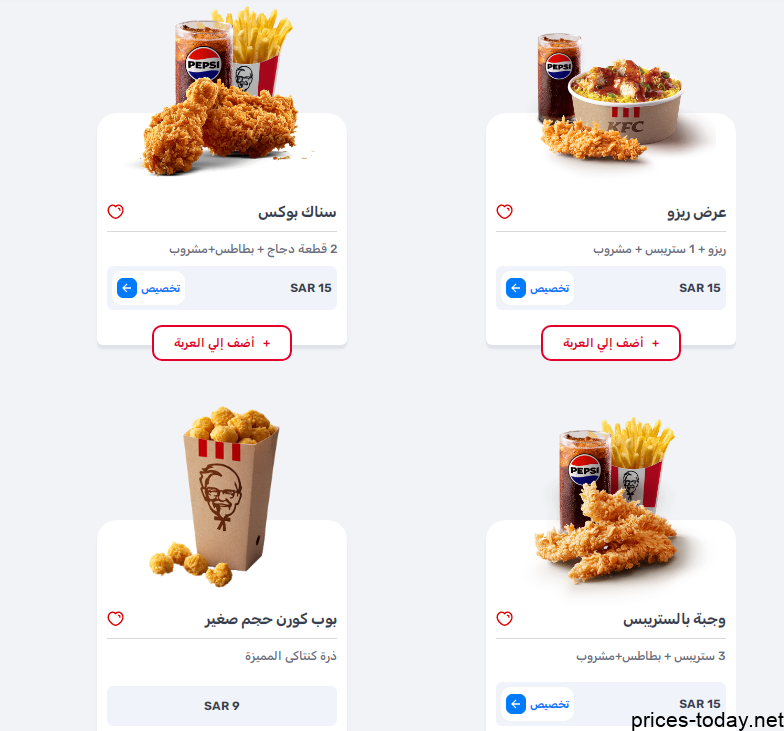Customize the عرض ريزو meal
784x731 pixels.
(539, 288)
